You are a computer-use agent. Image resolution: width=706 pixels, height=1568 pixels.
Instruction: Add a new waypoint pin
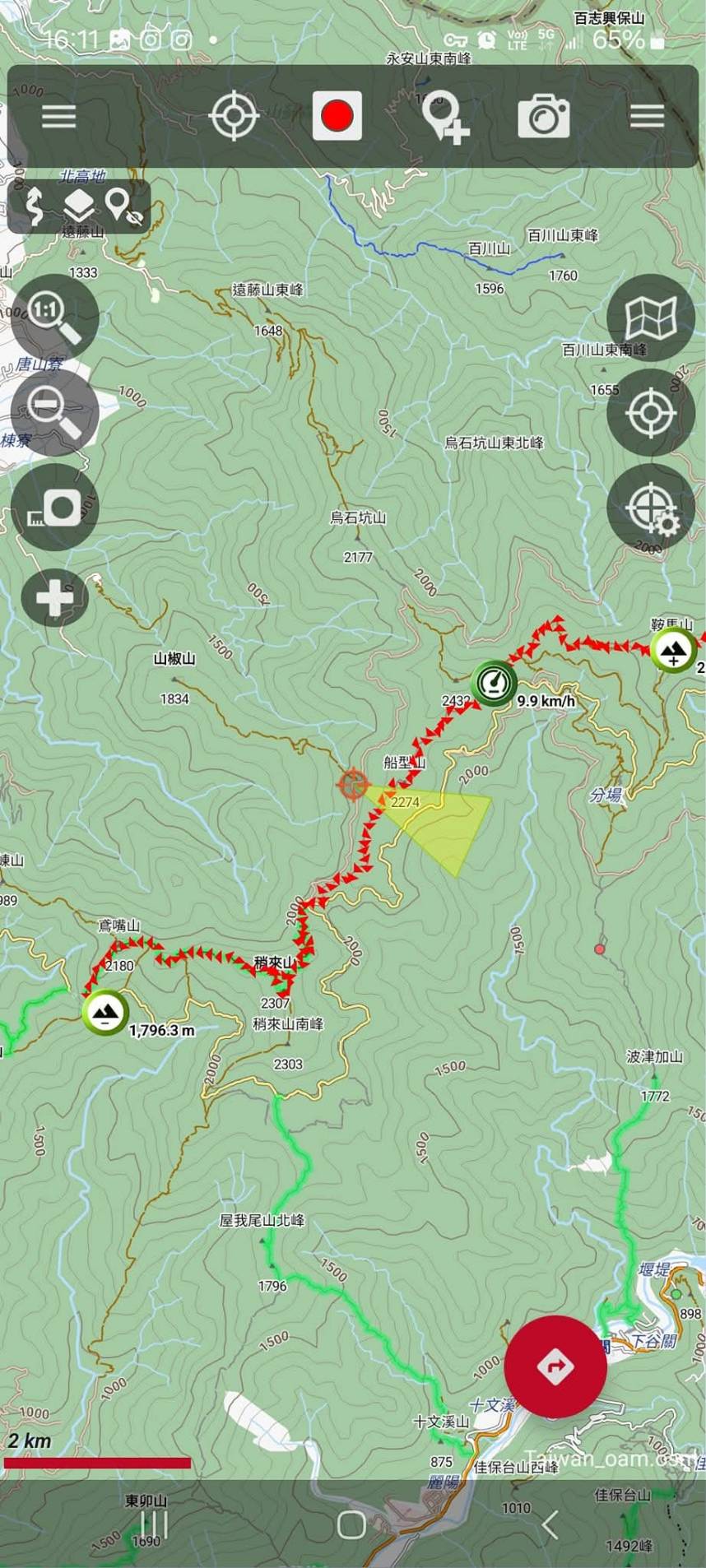tap(444, 117)
